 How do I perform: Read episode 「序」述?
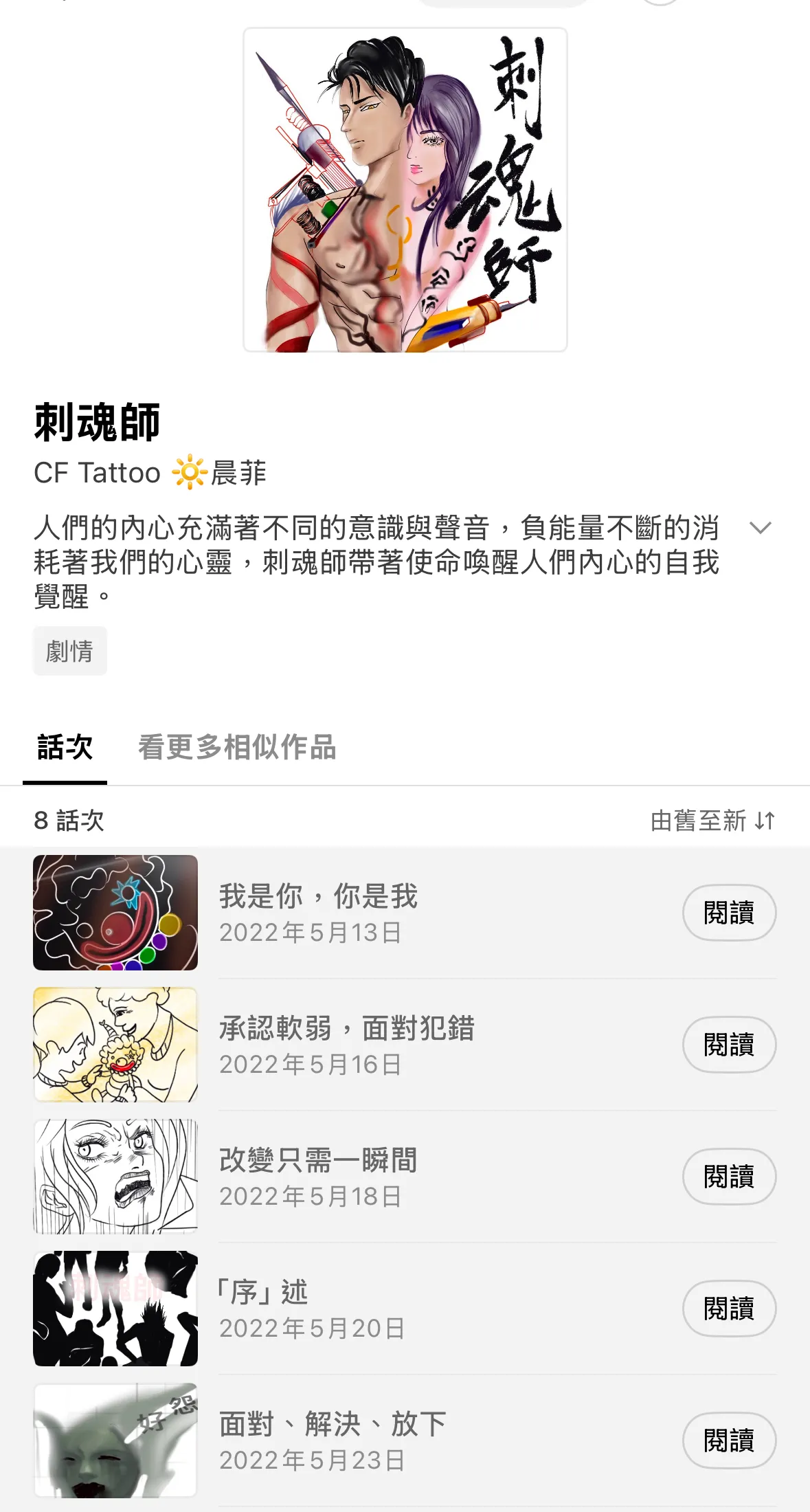pos(728,1309)
